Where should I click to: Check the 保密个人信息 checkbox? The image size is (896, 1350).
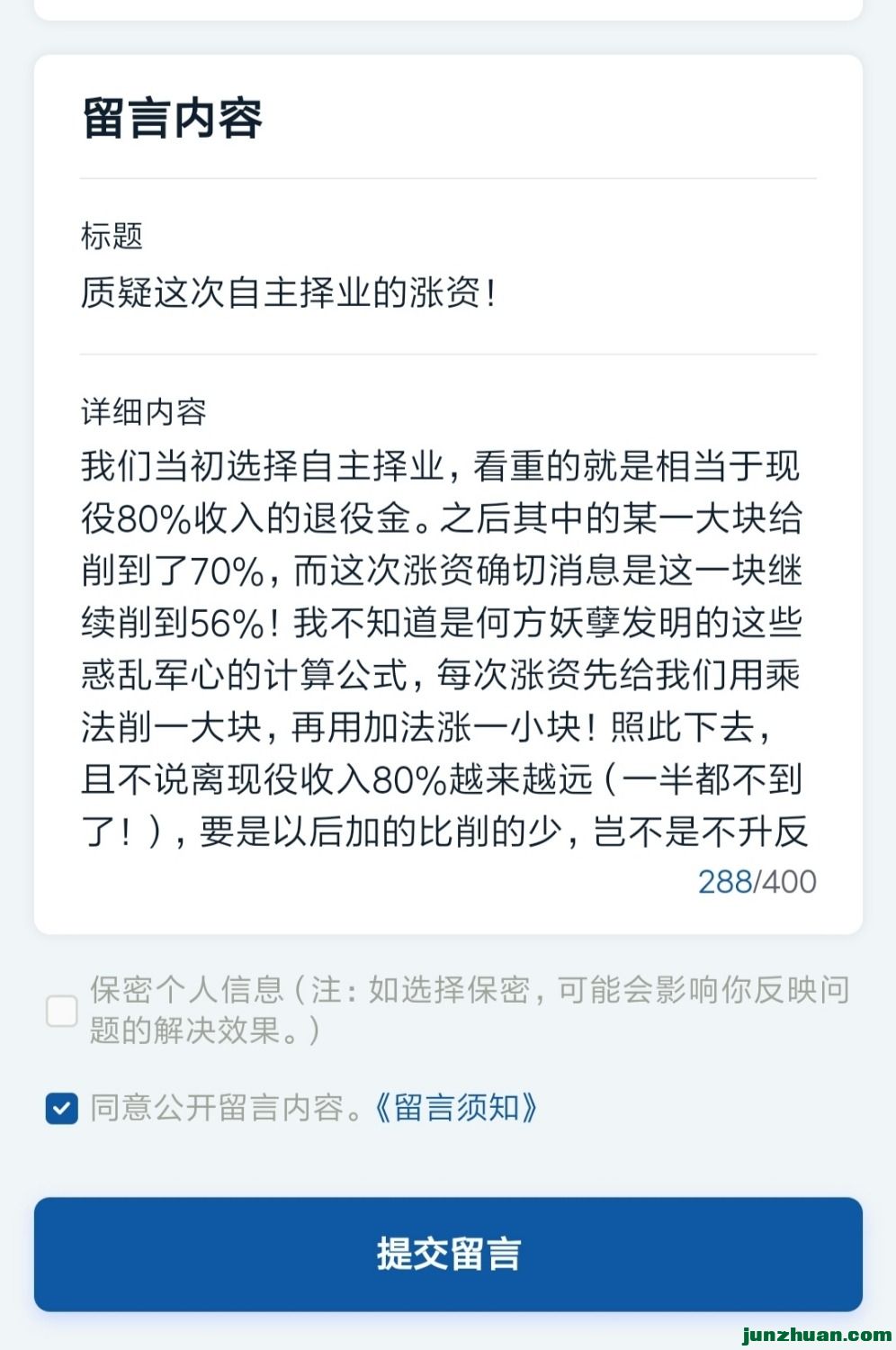61,1011
